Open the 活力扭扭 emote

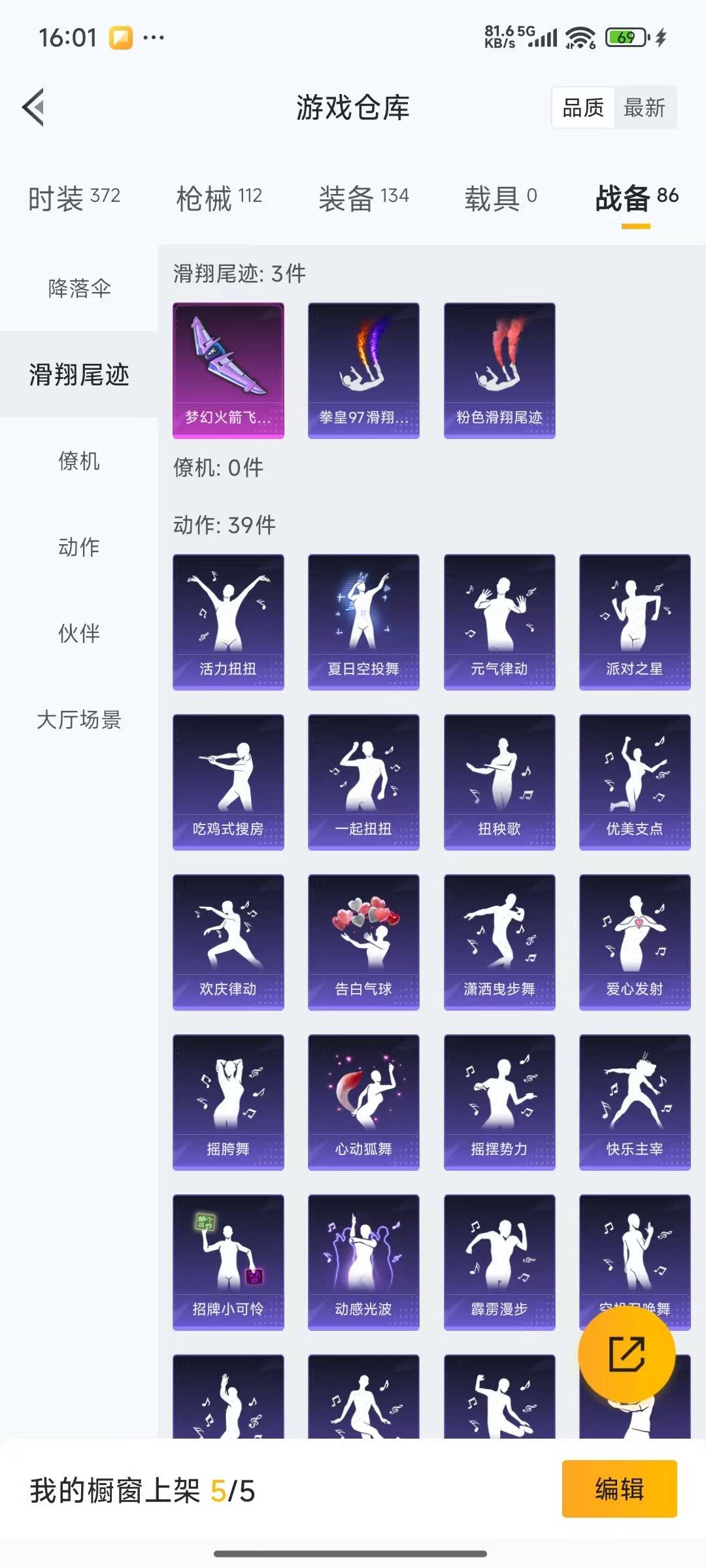coord(228,621)
